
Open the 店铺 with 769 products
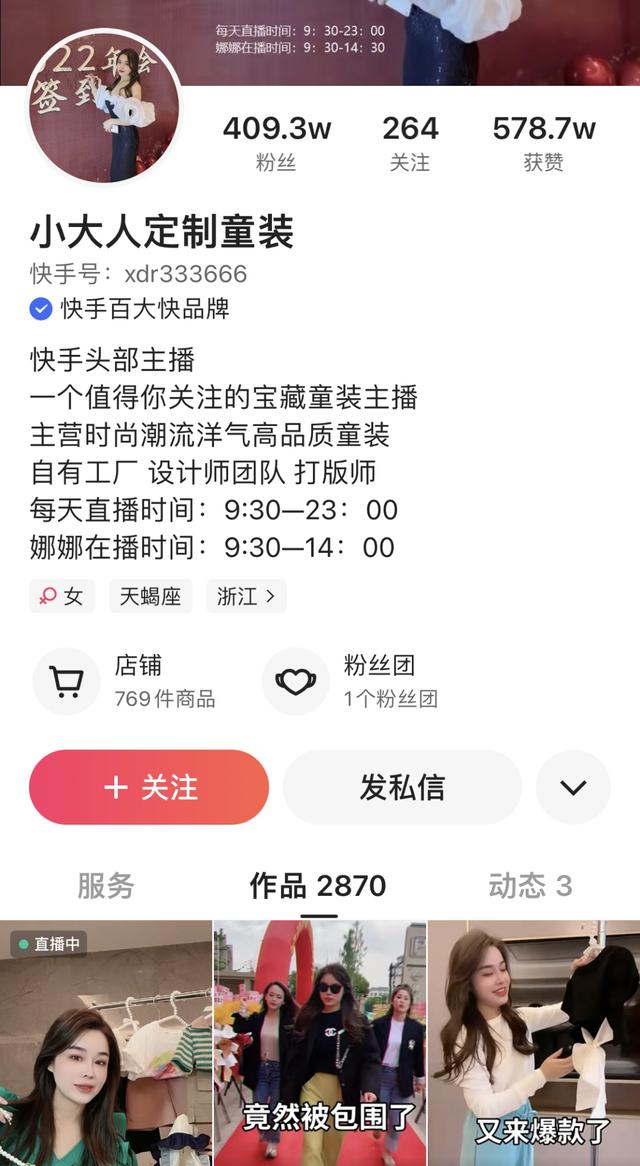tap(125, 681)
